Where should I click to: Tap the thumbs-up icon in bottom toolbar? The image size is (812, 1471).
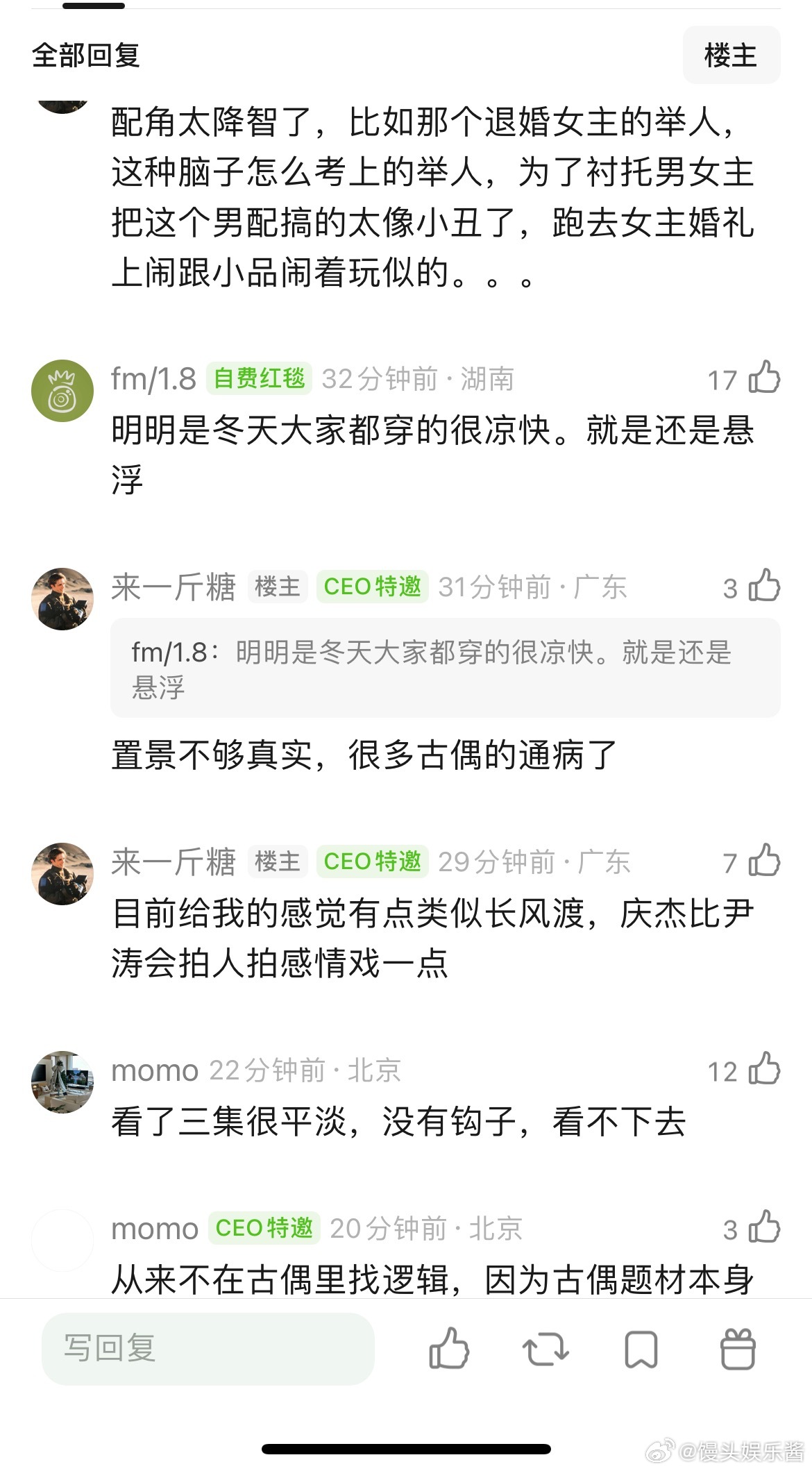click(x=450, y=1347)
